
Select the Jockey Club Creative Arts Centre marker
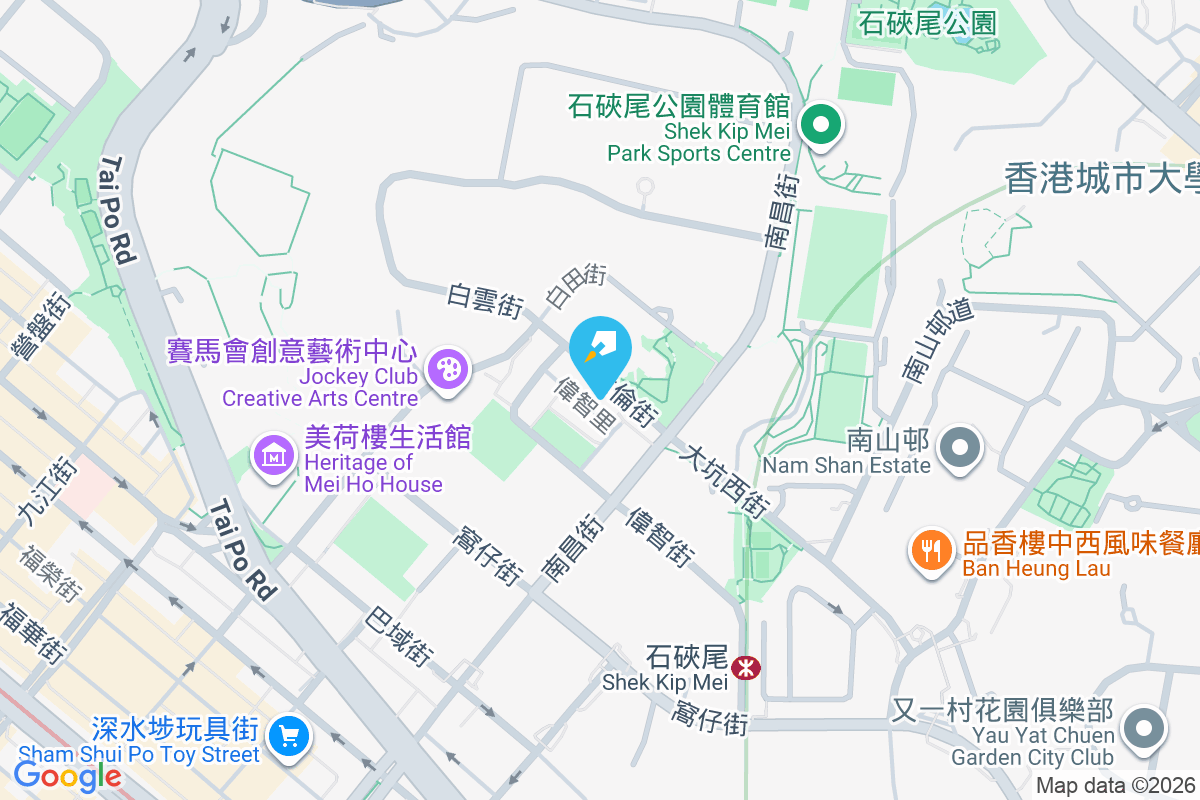coord(447,370)
